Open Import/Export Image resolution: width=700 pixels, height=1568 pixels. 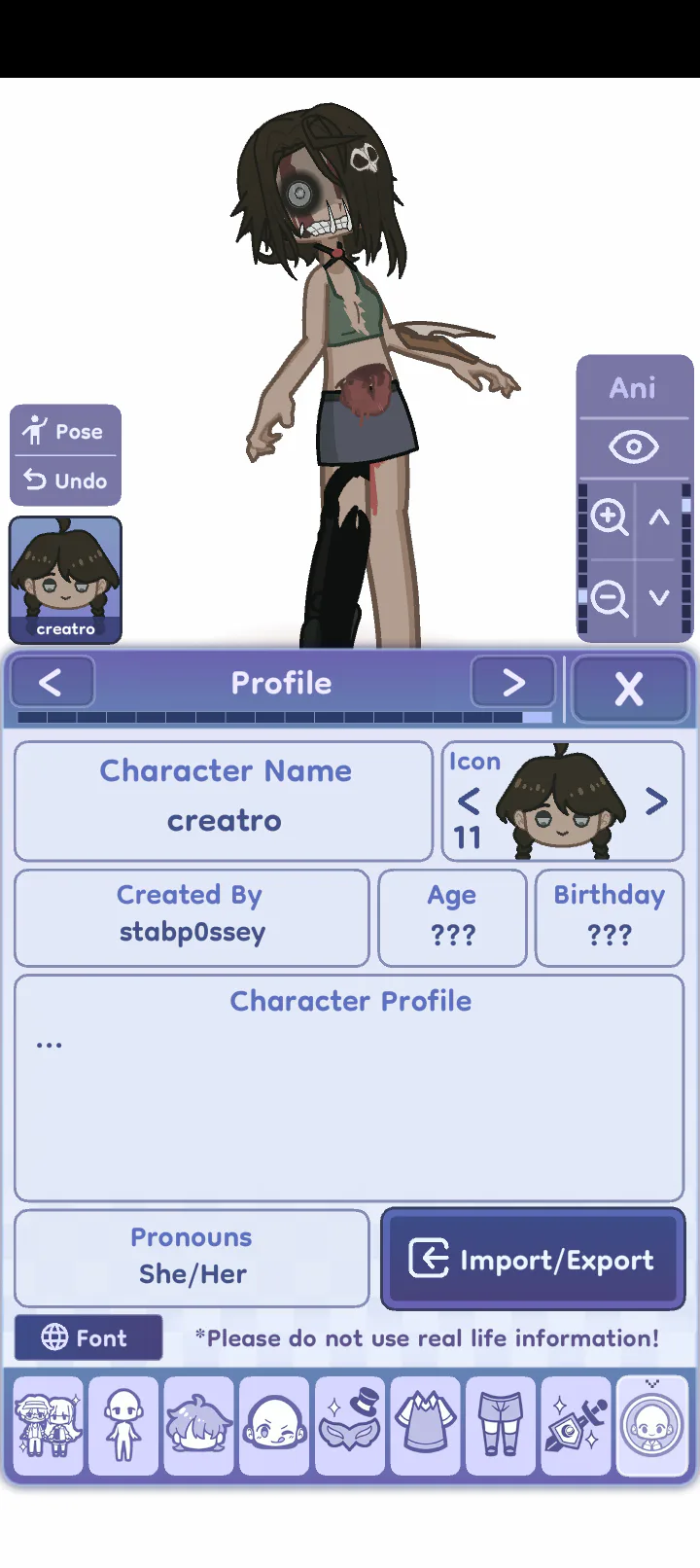(533, 1260)
